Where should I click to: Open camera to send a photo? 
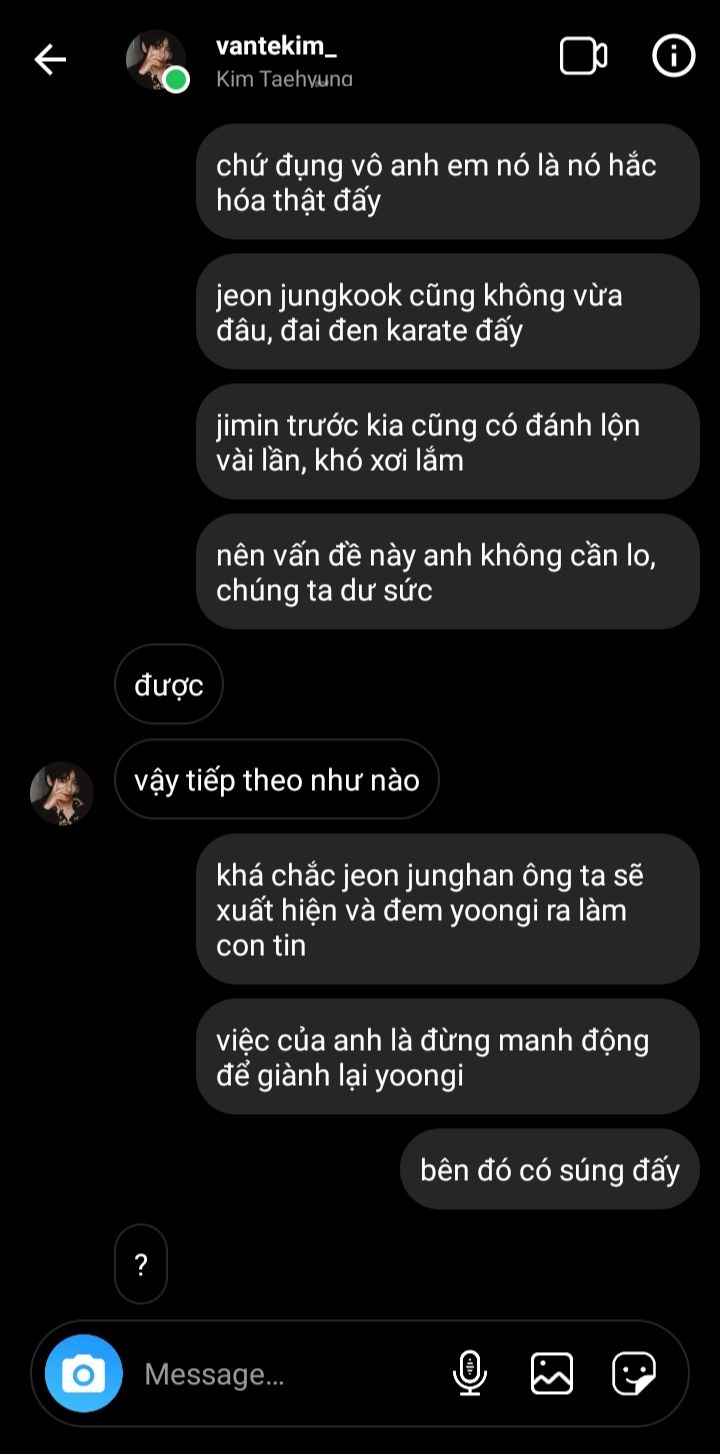tap(84, 1374)
